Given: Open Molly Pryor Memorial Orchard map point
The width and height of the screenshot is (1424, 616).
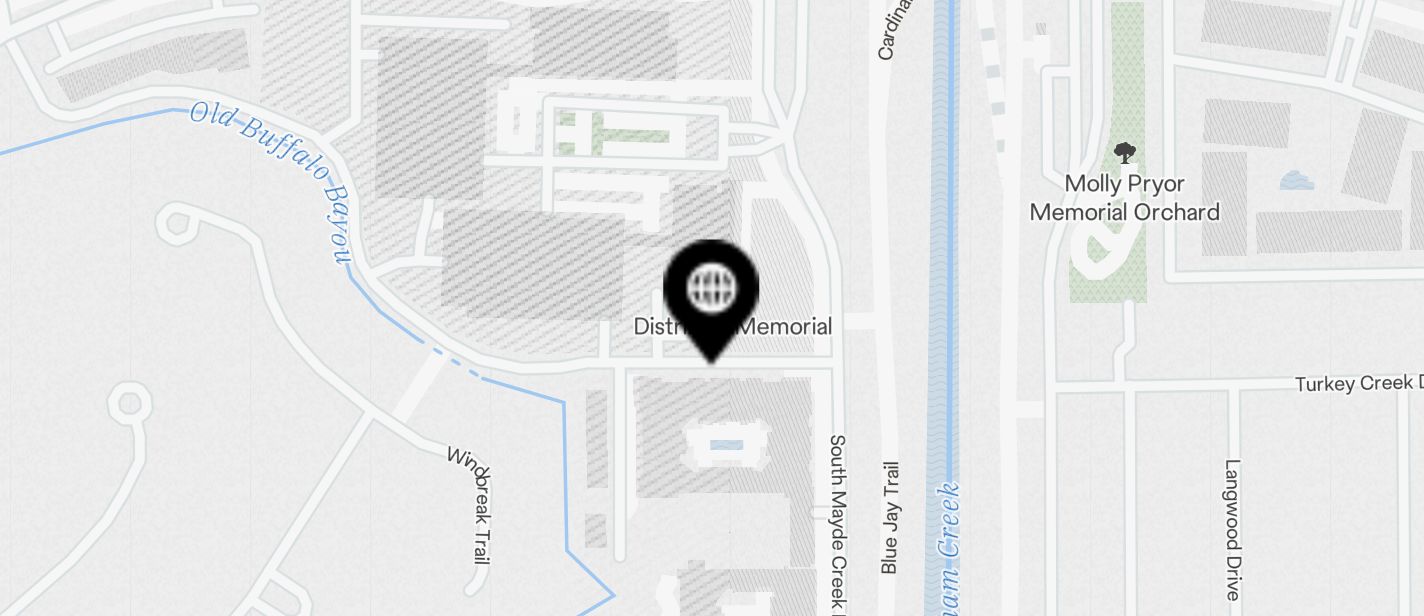Looking at the screenshot, I should [x=1125, y=154].
